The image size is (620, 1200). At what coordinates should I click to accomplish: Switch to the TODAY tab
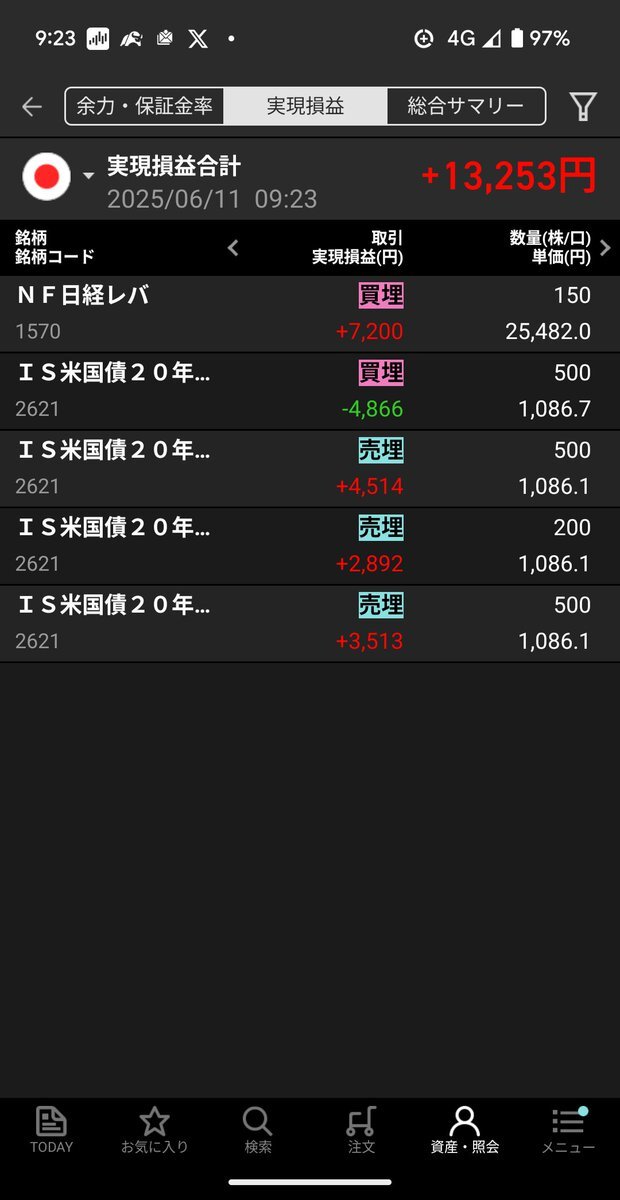[x=51, y=1131]
